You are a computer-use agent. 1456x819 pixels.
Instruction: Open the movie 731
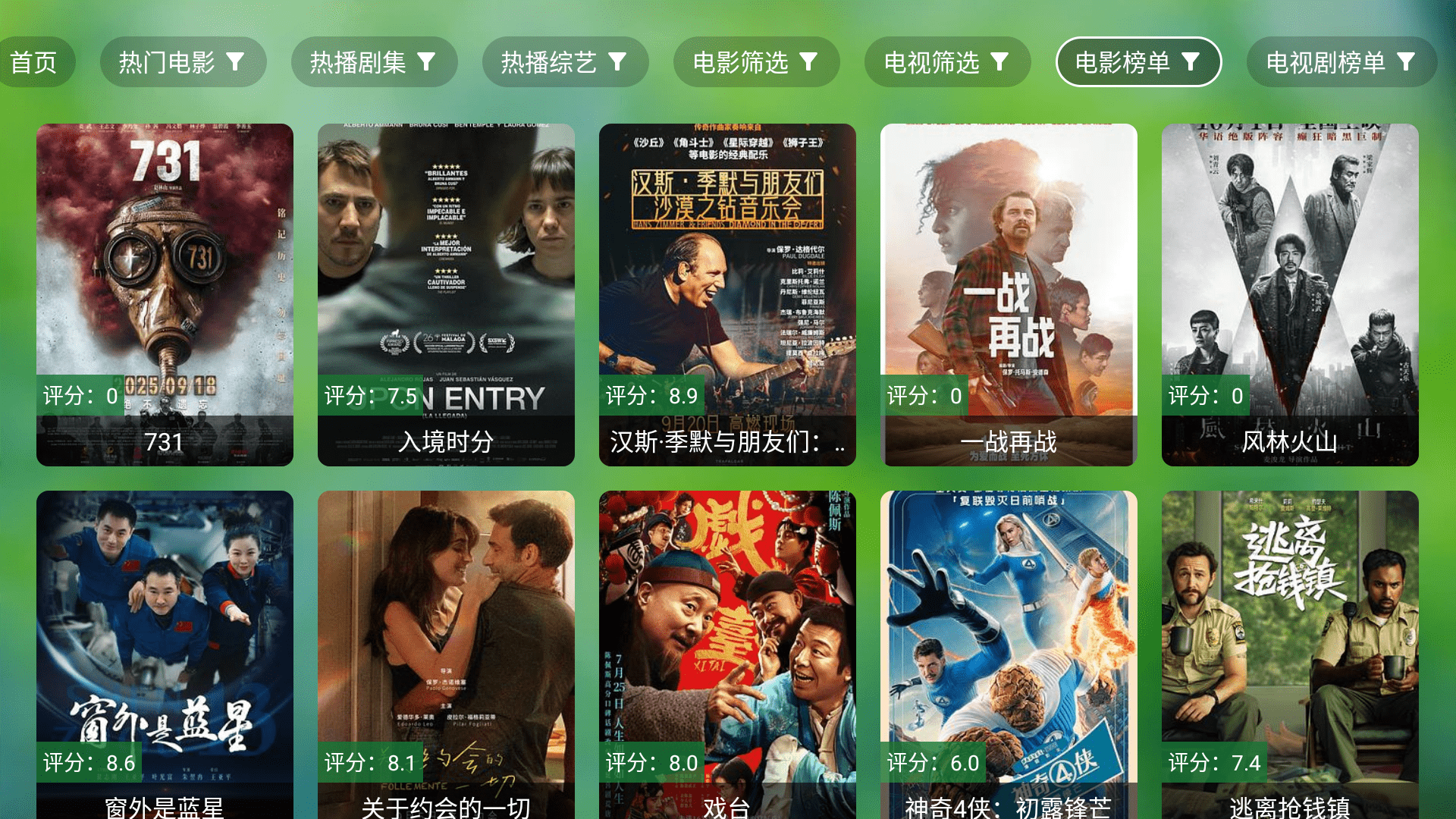165,294
